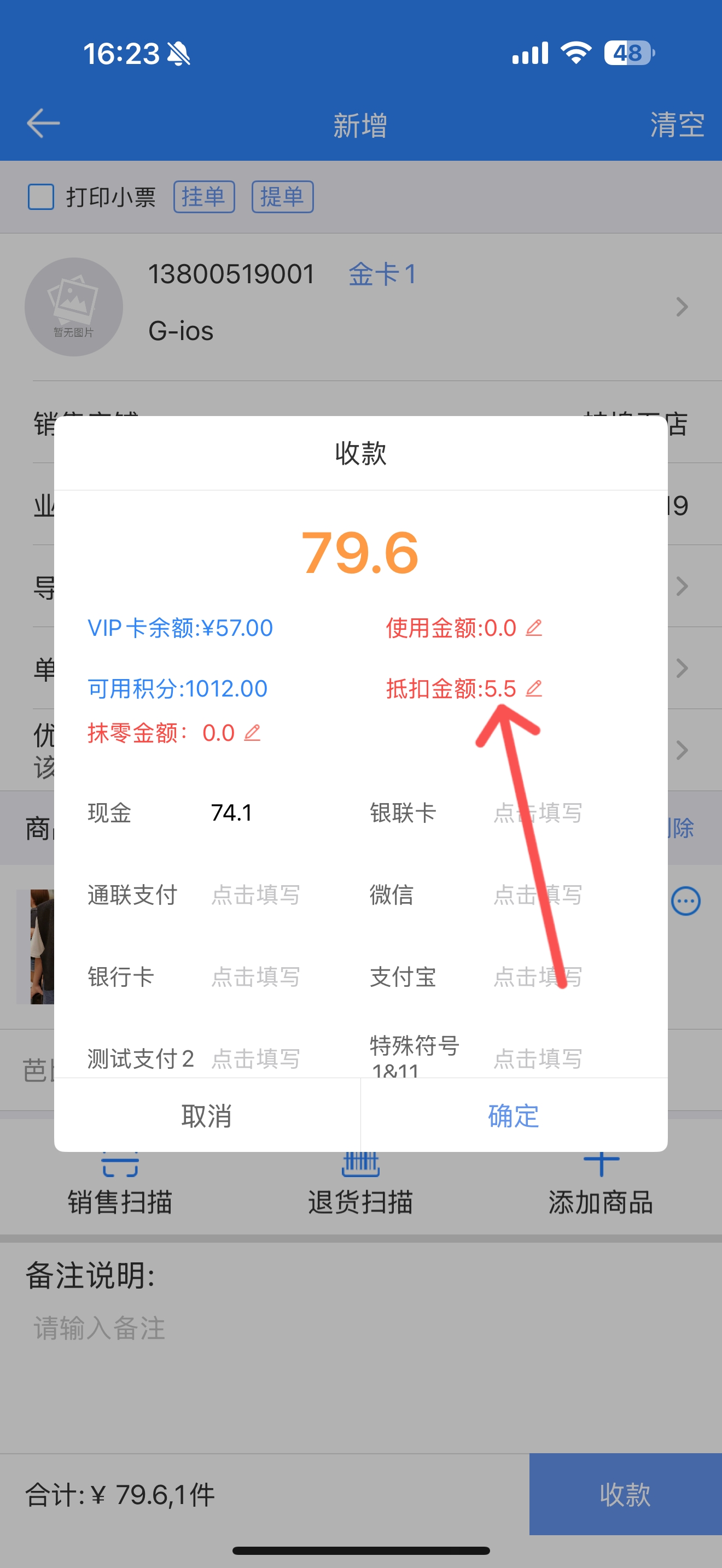722x1568 pixels.
Task: Confirm payment with 确定
Action: click(514, 1116)
